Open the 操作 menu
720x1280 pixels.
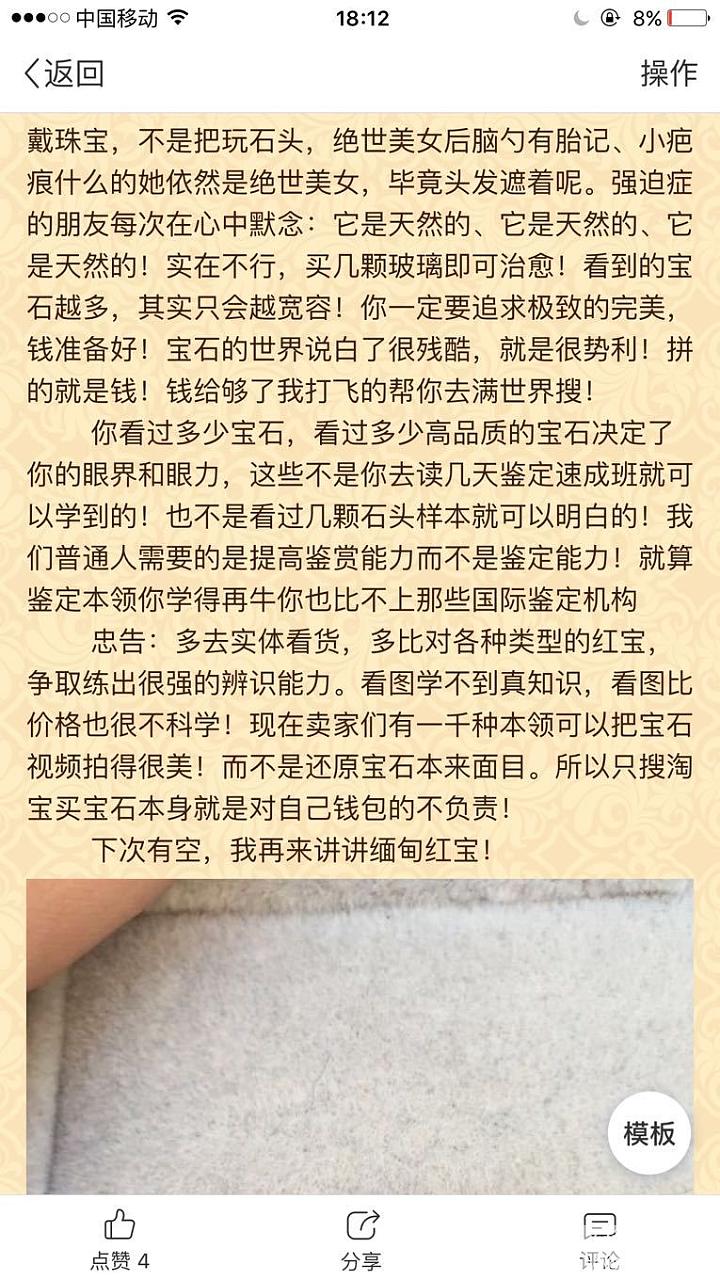pyautogui.click(x=668, y=73)
